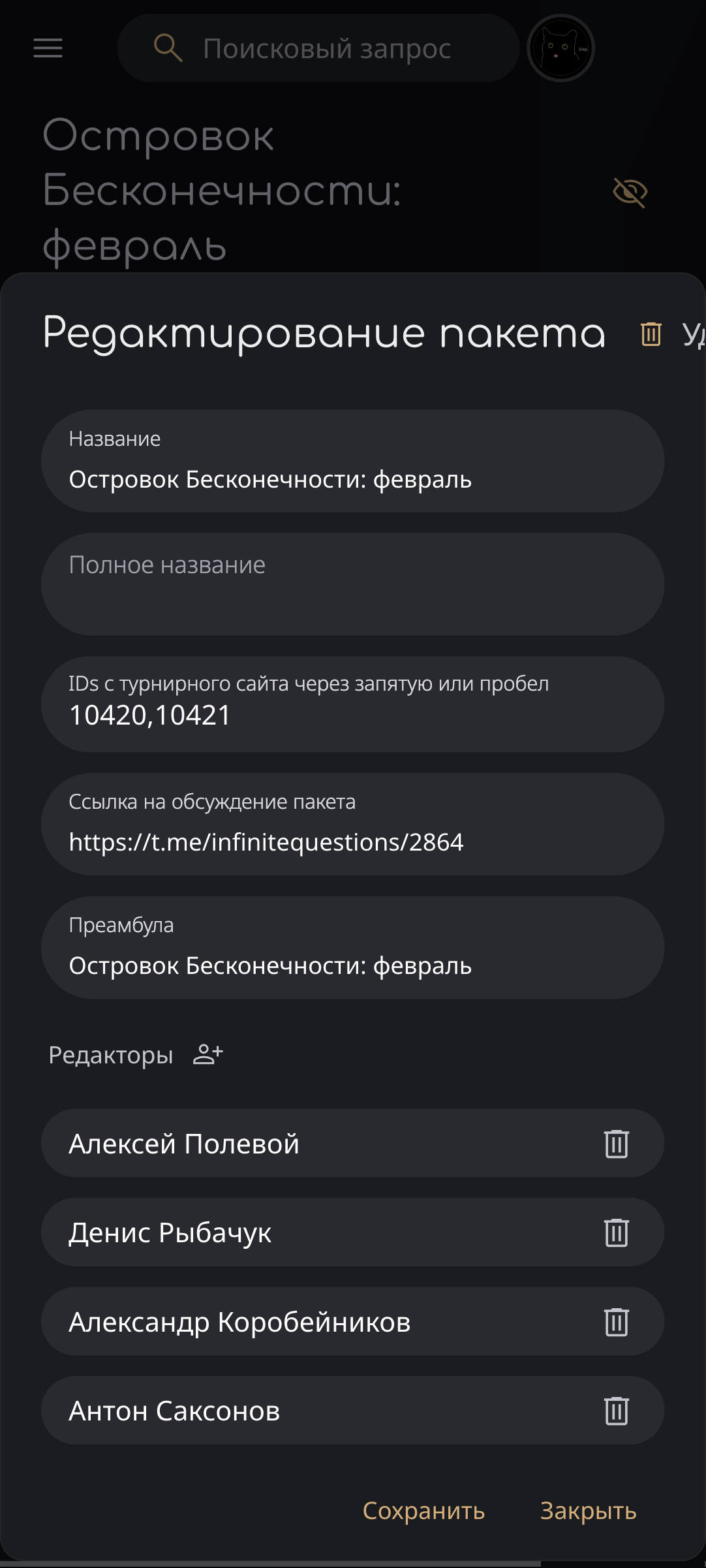Open the hamburger drawer menu

48,48
